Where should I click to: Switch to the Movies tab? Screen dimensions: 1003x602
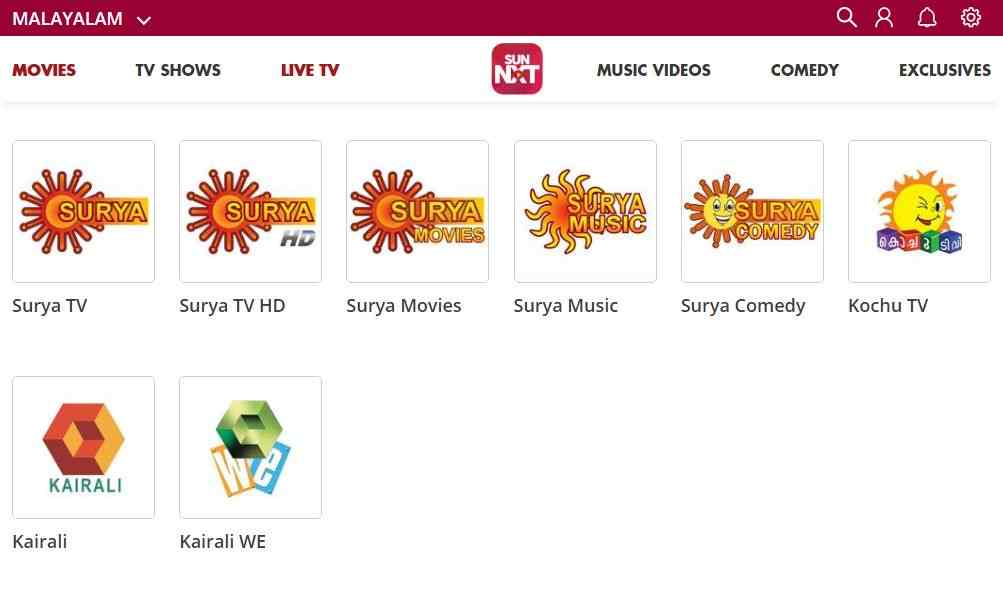pyautogui.click(x=44, y=70)
